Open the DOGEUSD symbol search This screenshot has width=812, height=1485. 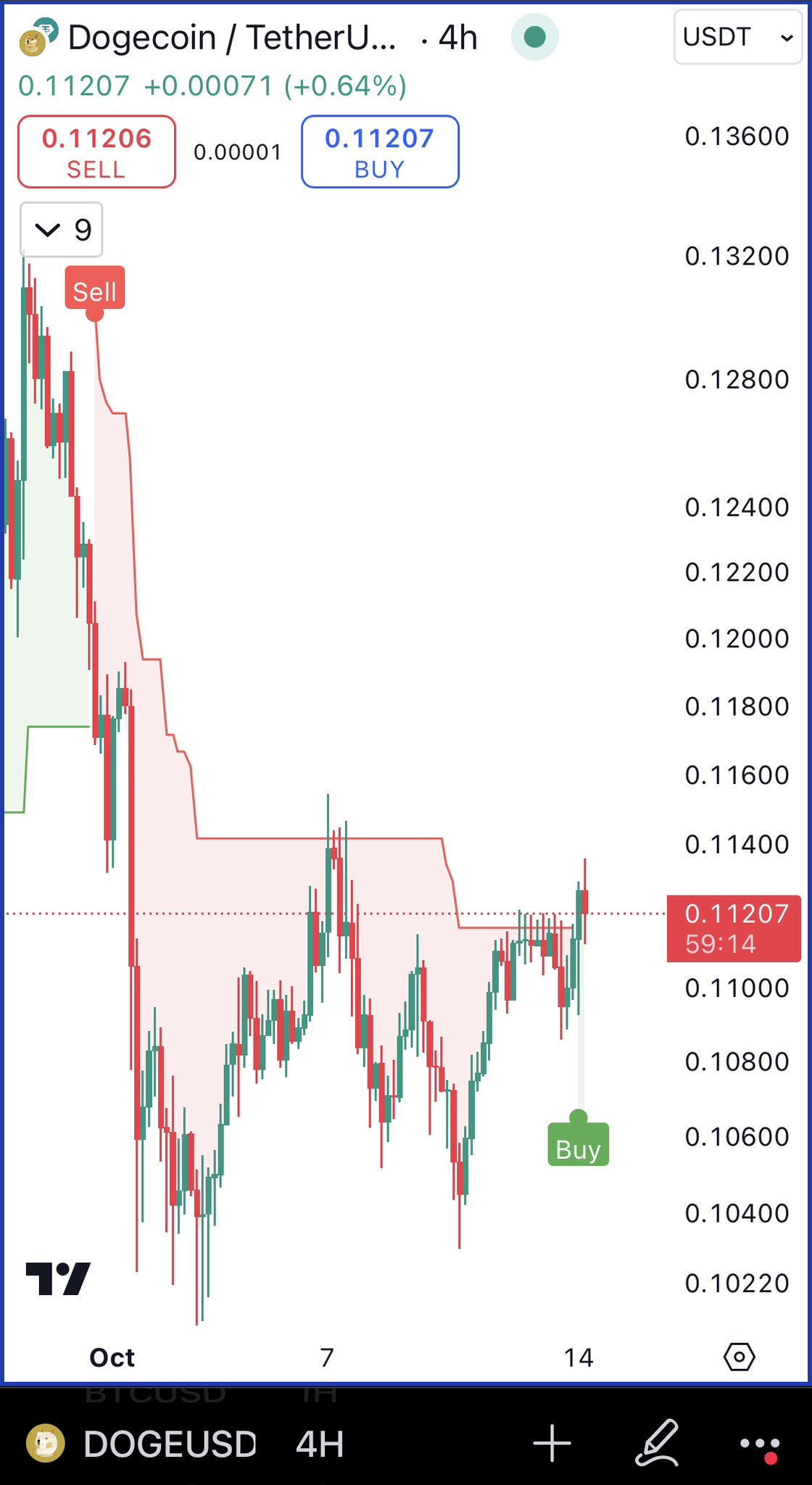click(170, 1444)
